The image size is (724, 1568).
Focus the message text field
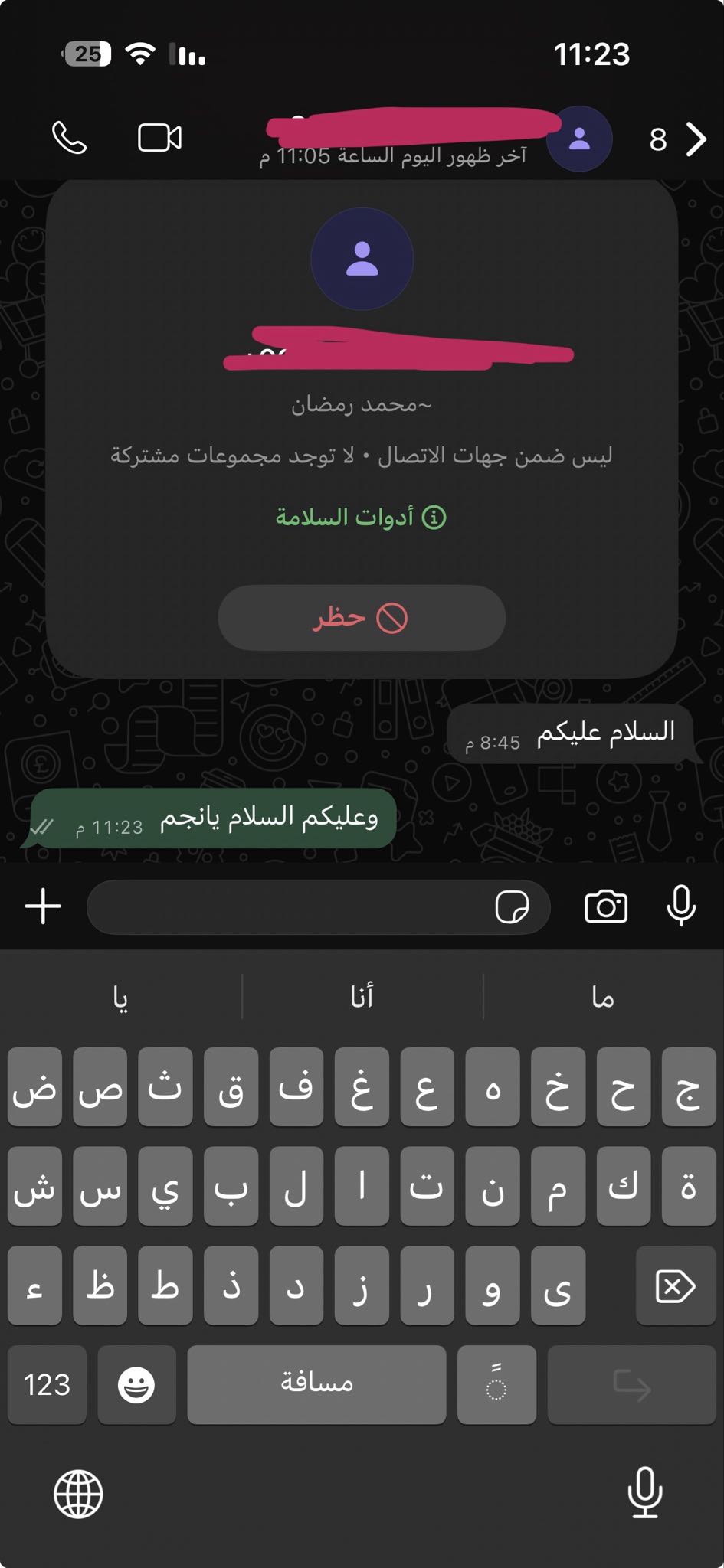pyautogui.click(x=291, y=907)
